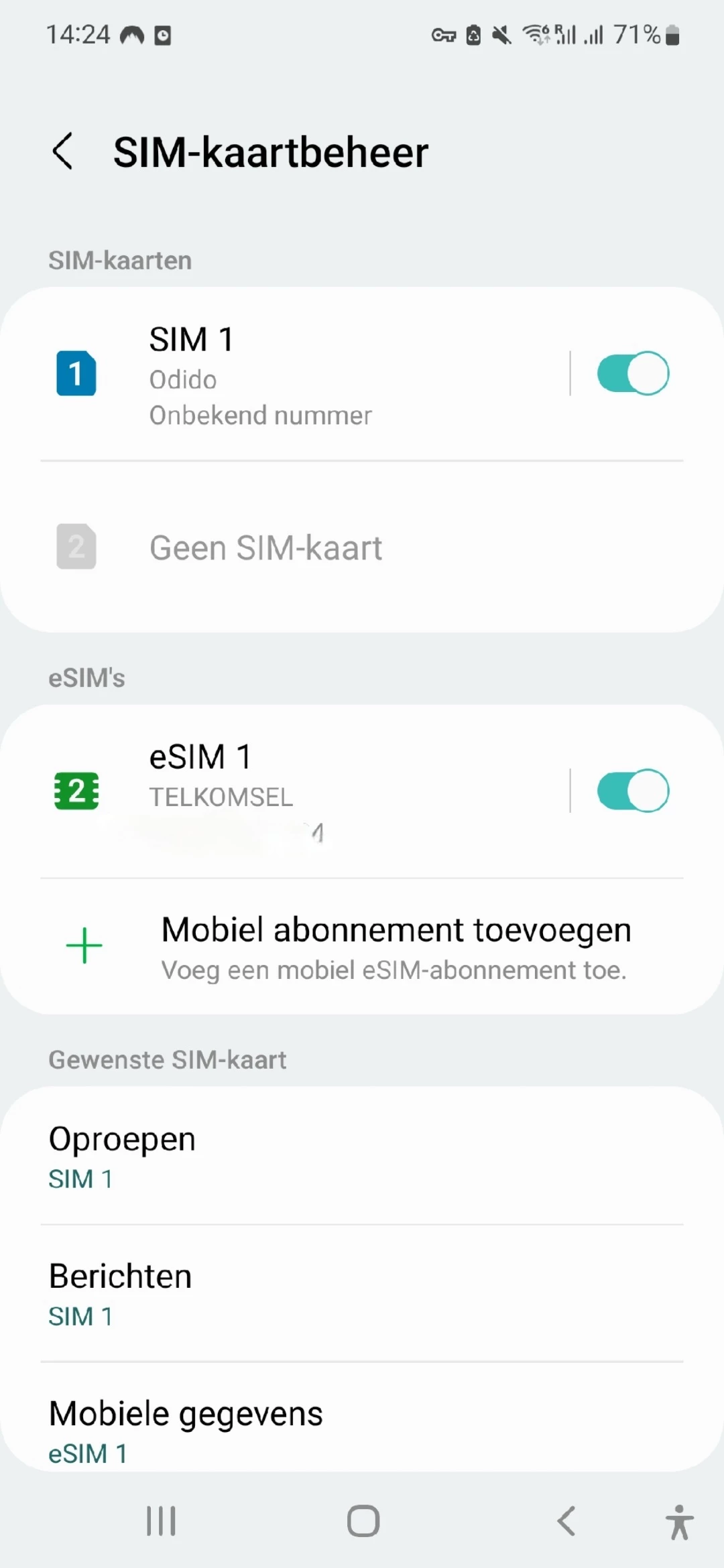Choose preferred SIM for Oproepen

(362, 1157)
